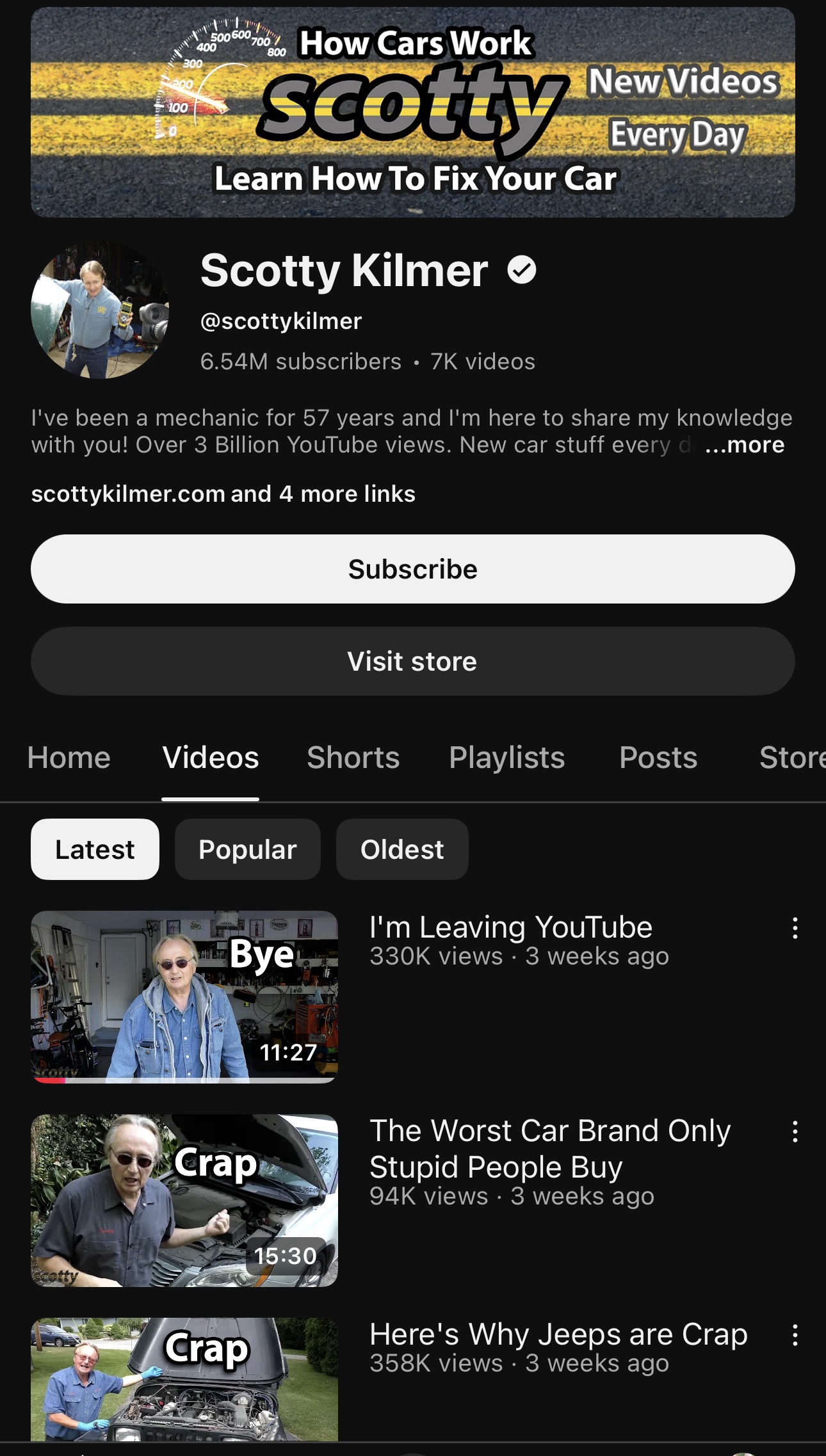Switch to the Home tab
The height and width of the screenshot is (1456, 826).
(69, 758)
